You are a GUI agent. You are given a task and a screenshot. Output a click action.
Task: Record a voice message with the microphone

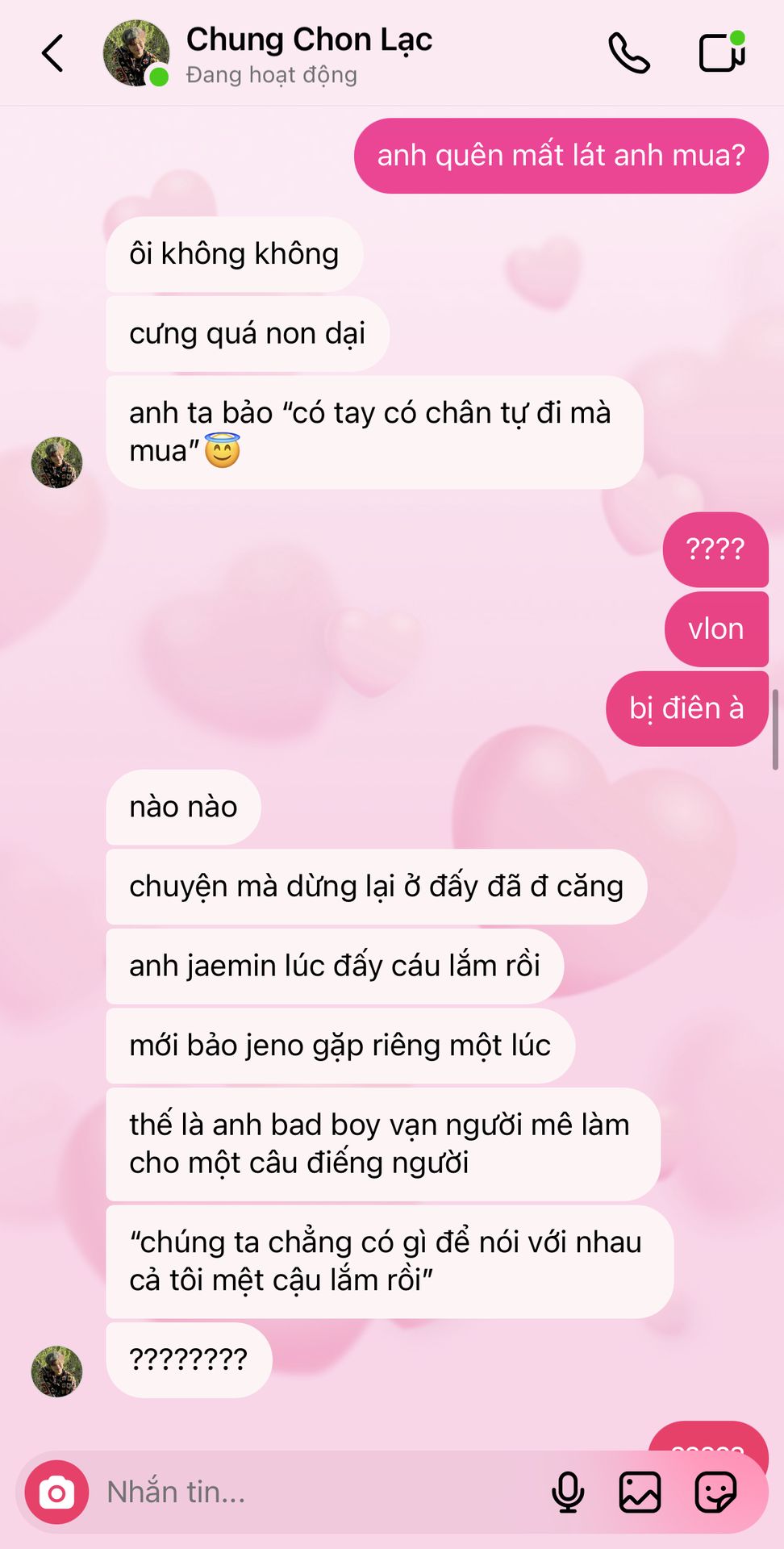[x=568, y=1493]
